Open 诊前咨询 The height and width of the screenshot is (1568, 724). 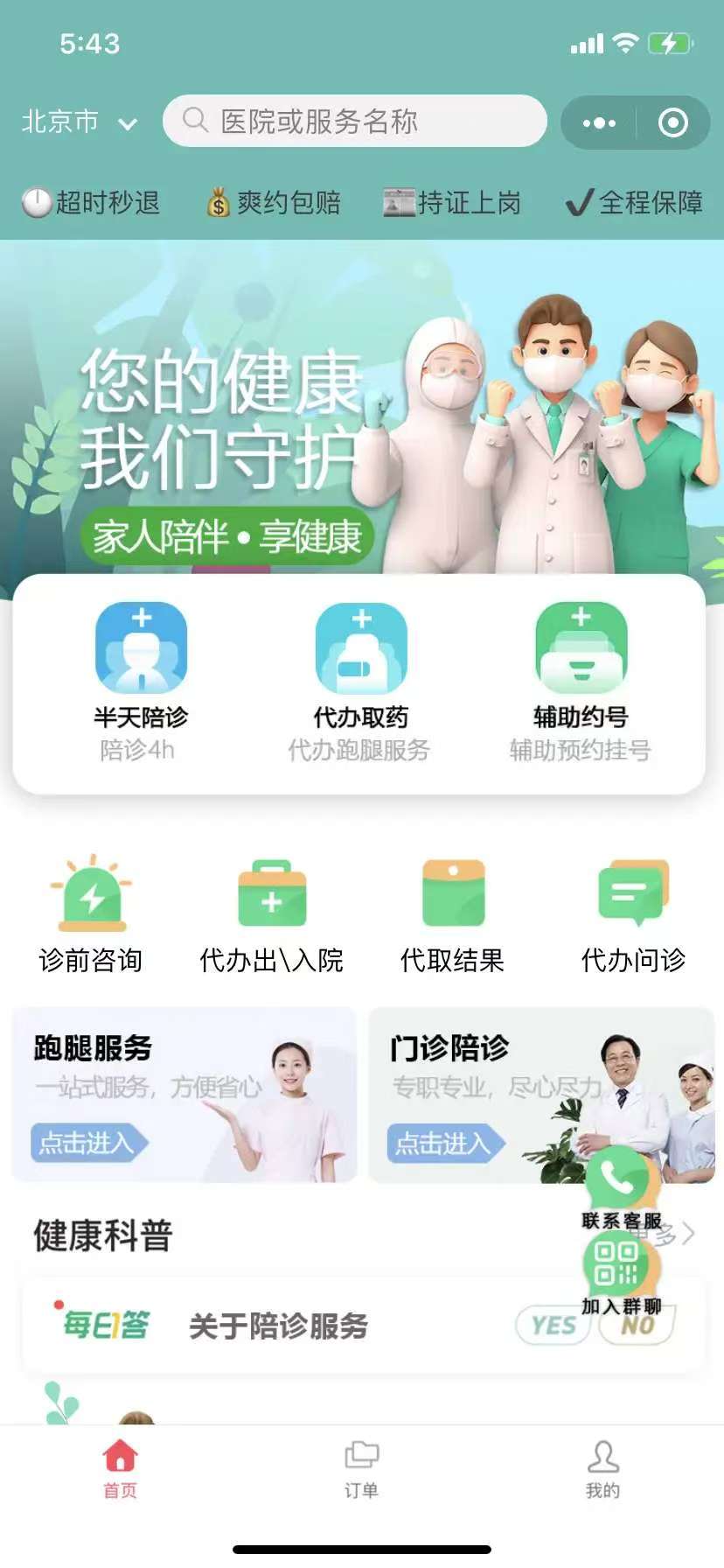pyautogui.click(x=91, y=915)
